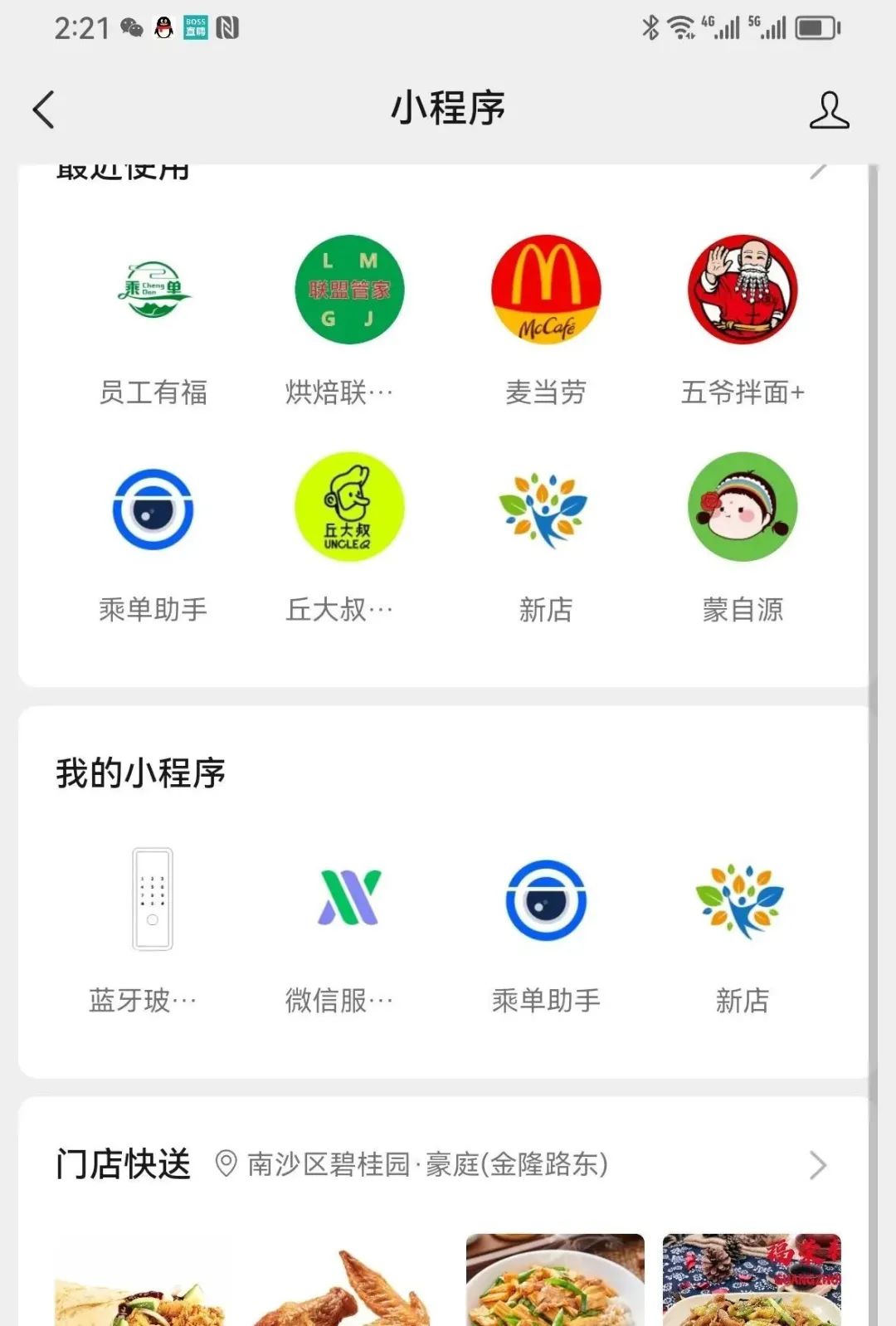Go back from the 小程序 page
Viewport: 896px width, 1326px height.
(x=44, y=110)
